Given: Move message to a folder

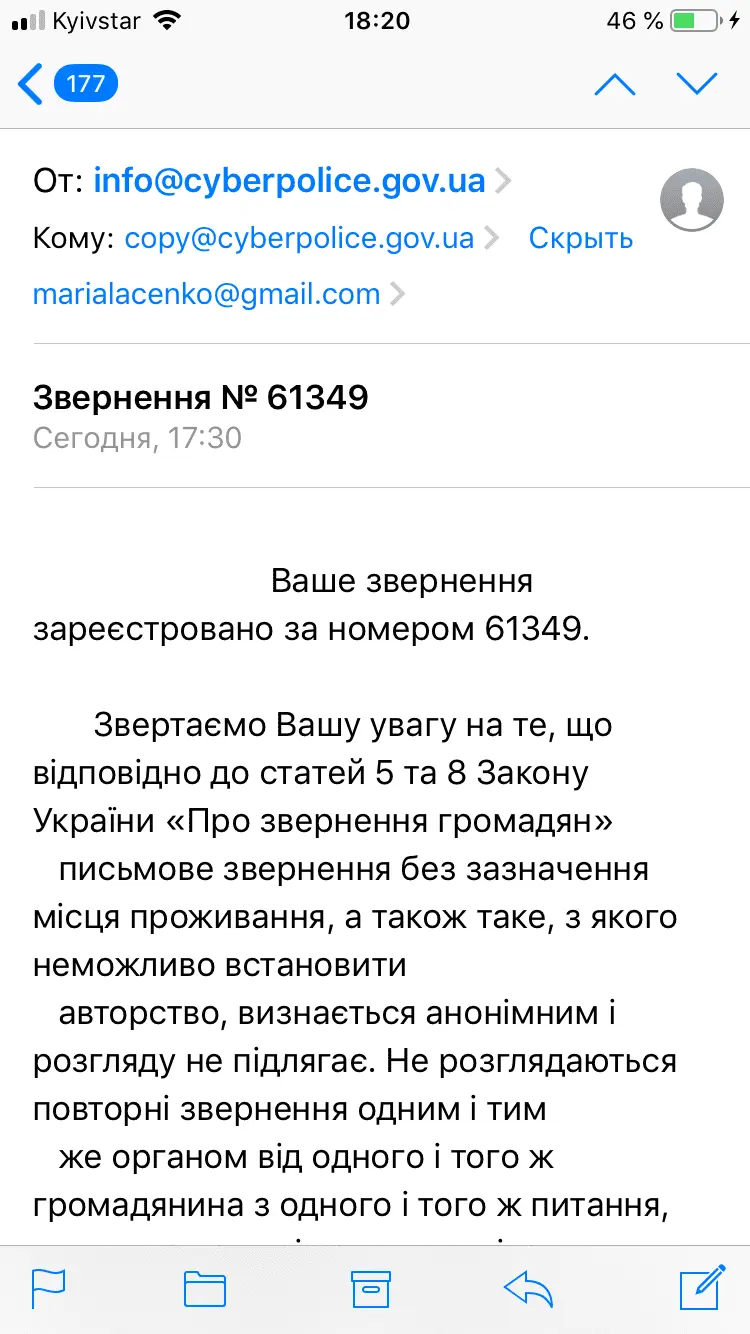Looking at the screenshot, I should 205,1286.
